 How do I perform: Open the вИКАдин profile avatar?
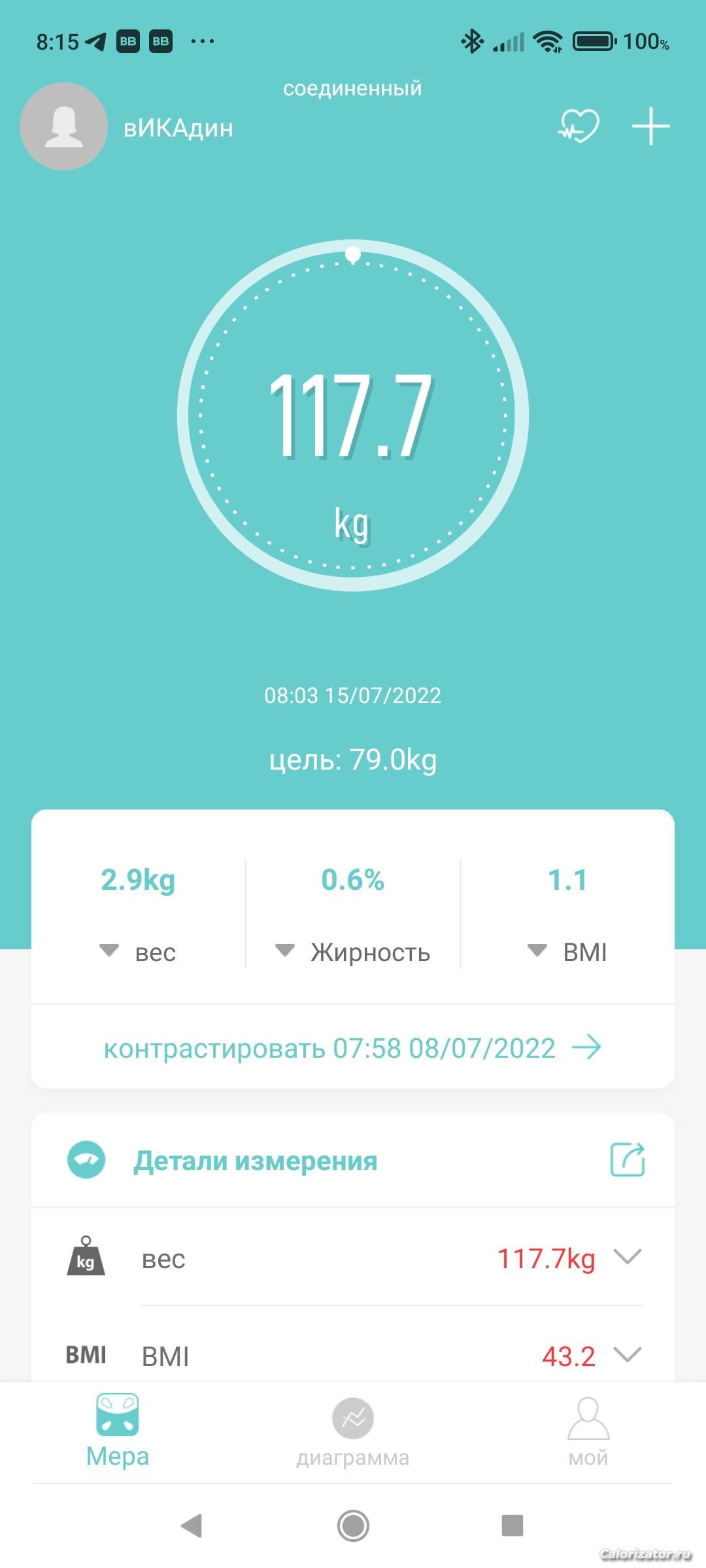point(63,127)
